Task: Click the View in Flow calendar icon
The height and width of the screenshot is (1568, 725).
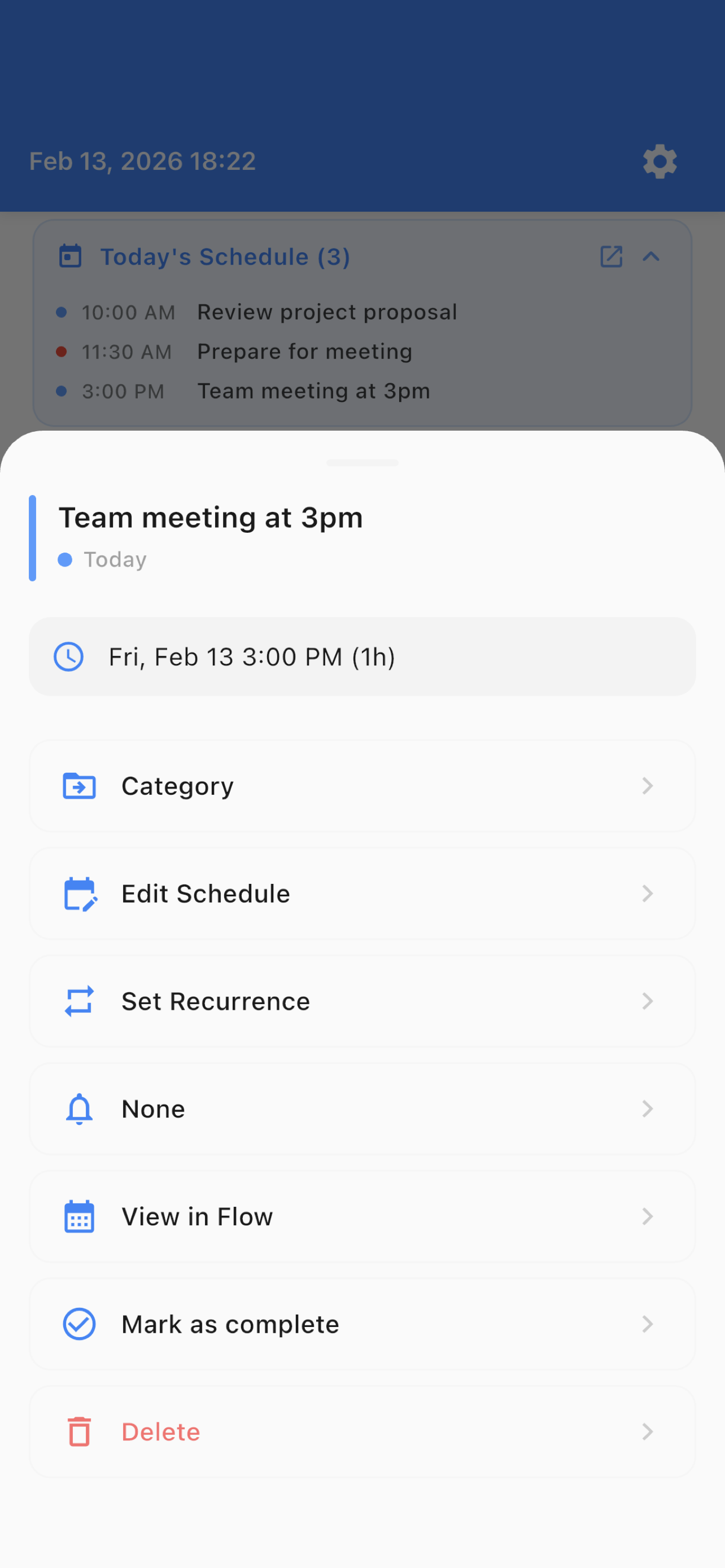Action: (x=79, y=1216)
